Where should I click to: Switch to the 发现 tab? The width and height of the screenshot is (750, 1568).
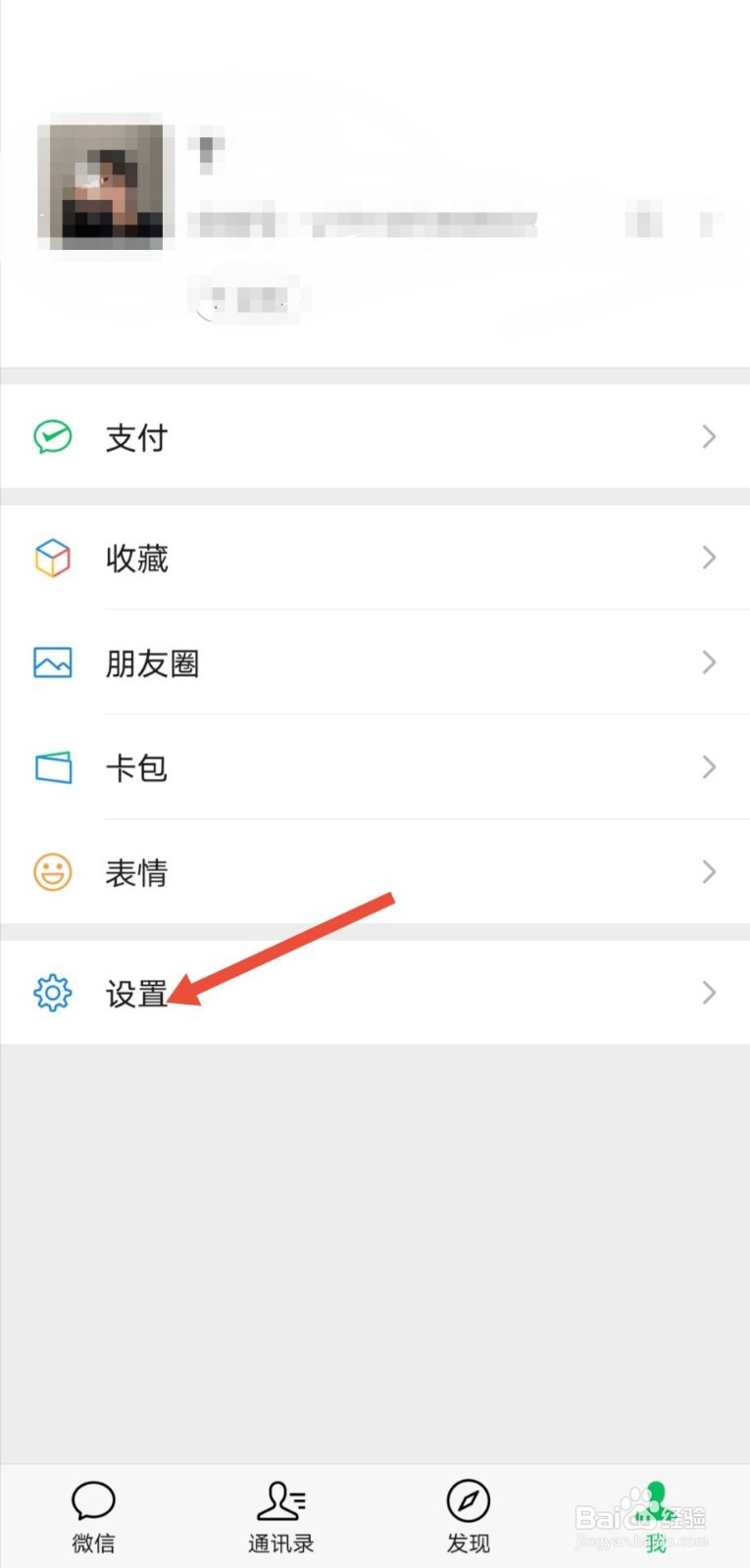(x=469, y=1514)
